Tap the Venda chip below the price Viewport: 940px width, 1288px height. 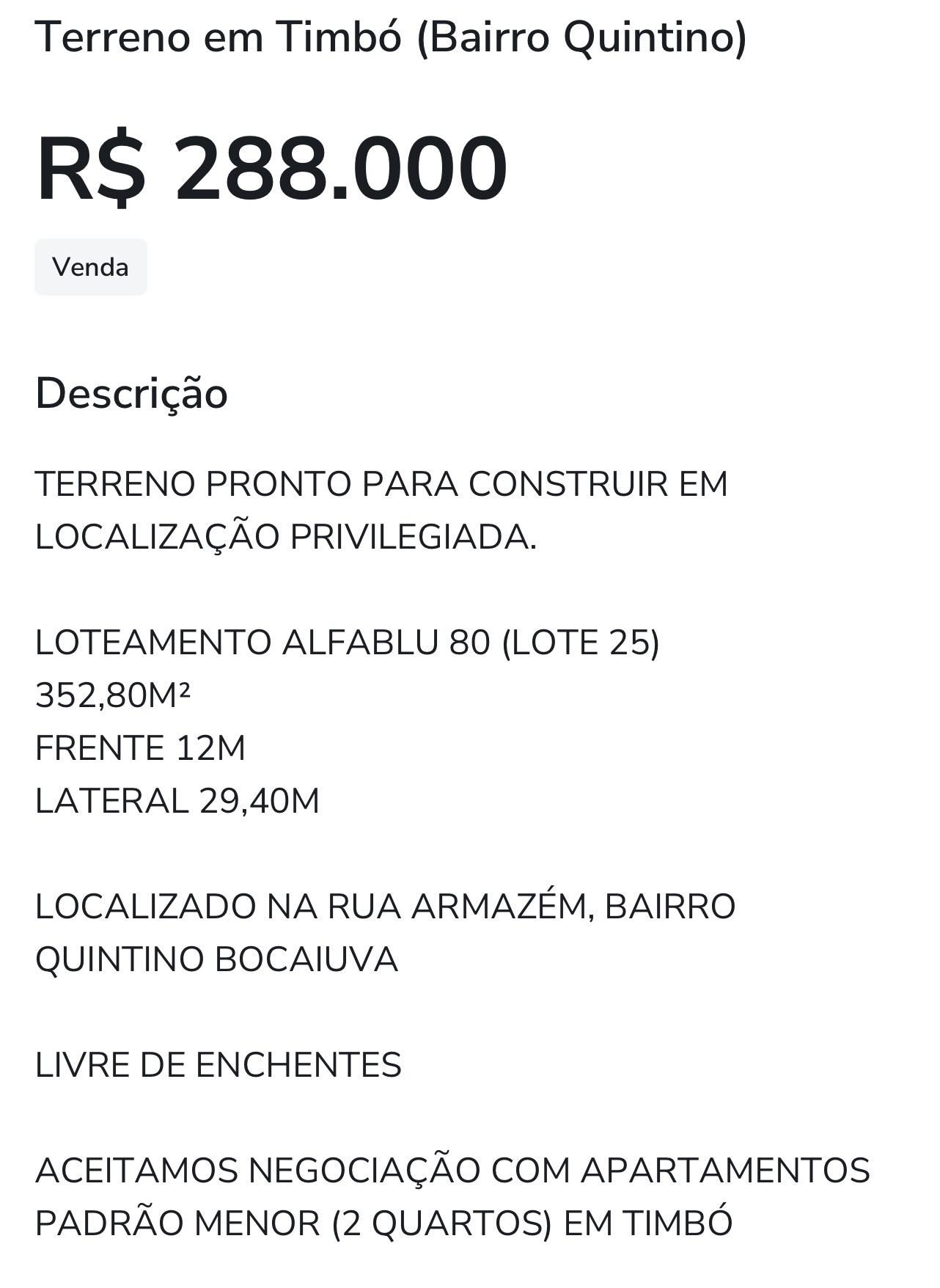pyautogui.click(x=91, y=267)
